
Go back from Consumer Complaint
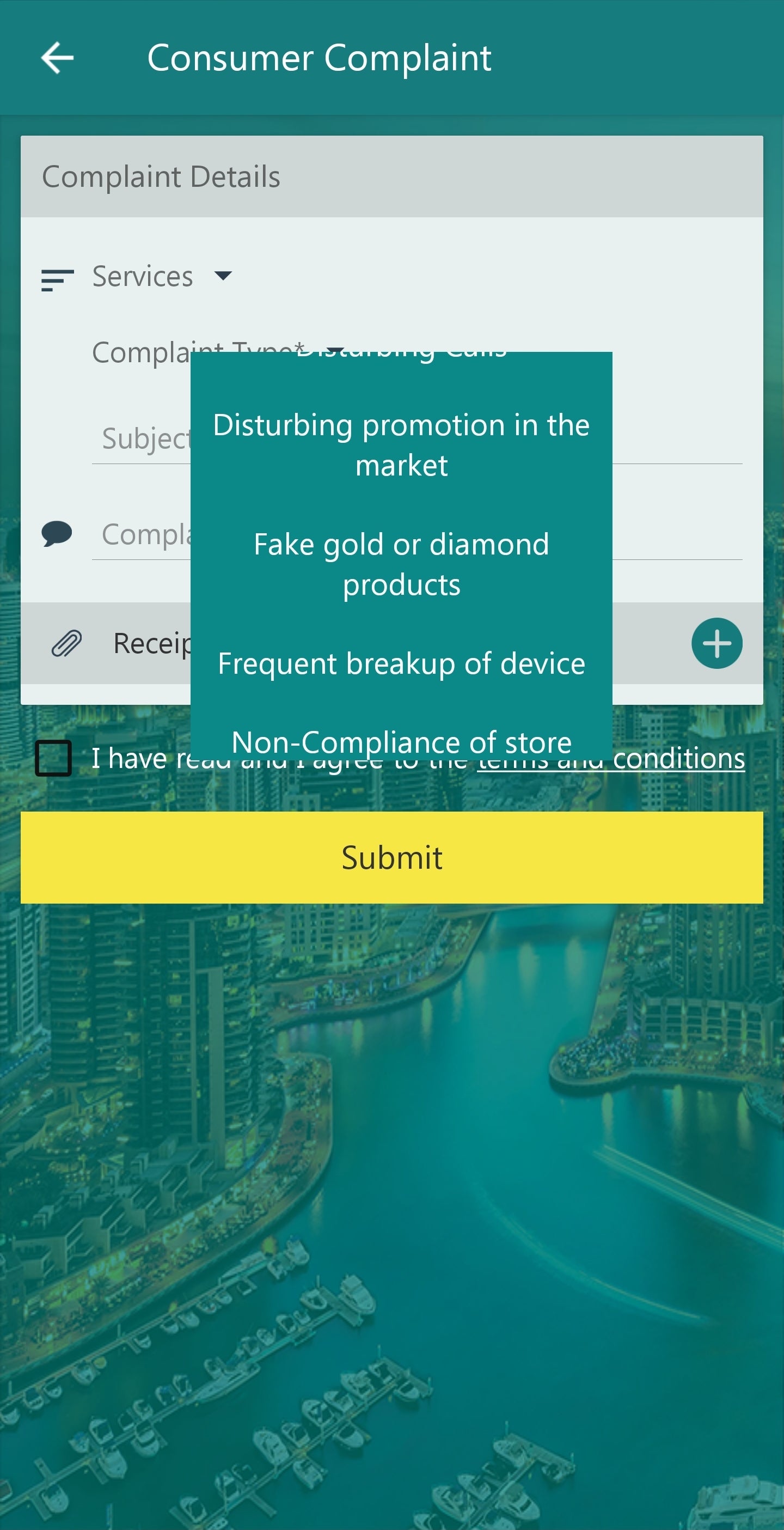tap(57, 58)
